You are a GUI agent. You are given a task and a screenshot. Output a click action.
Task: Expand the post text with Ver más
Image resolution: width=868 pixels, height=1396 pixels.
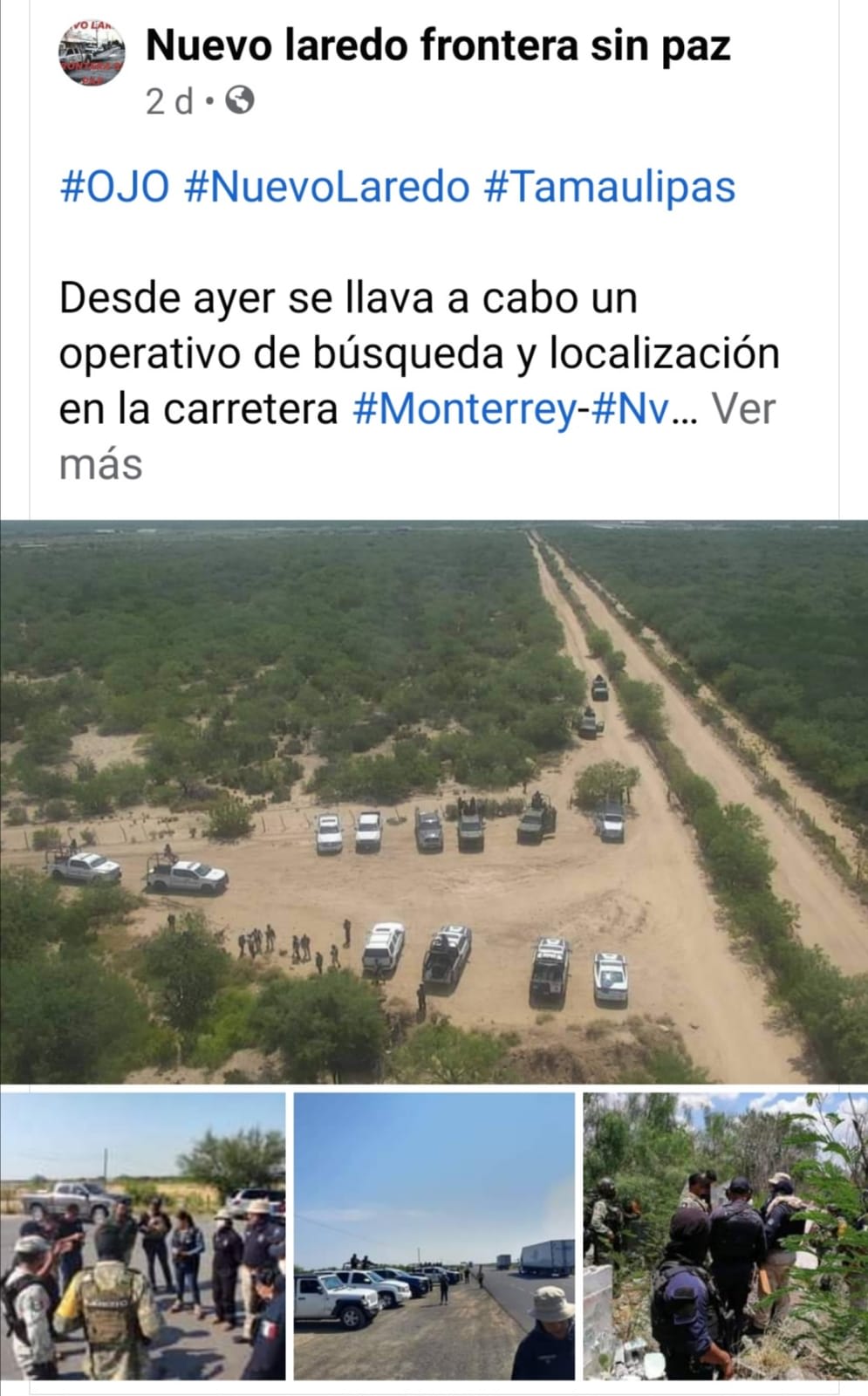(x=743, y=408)
